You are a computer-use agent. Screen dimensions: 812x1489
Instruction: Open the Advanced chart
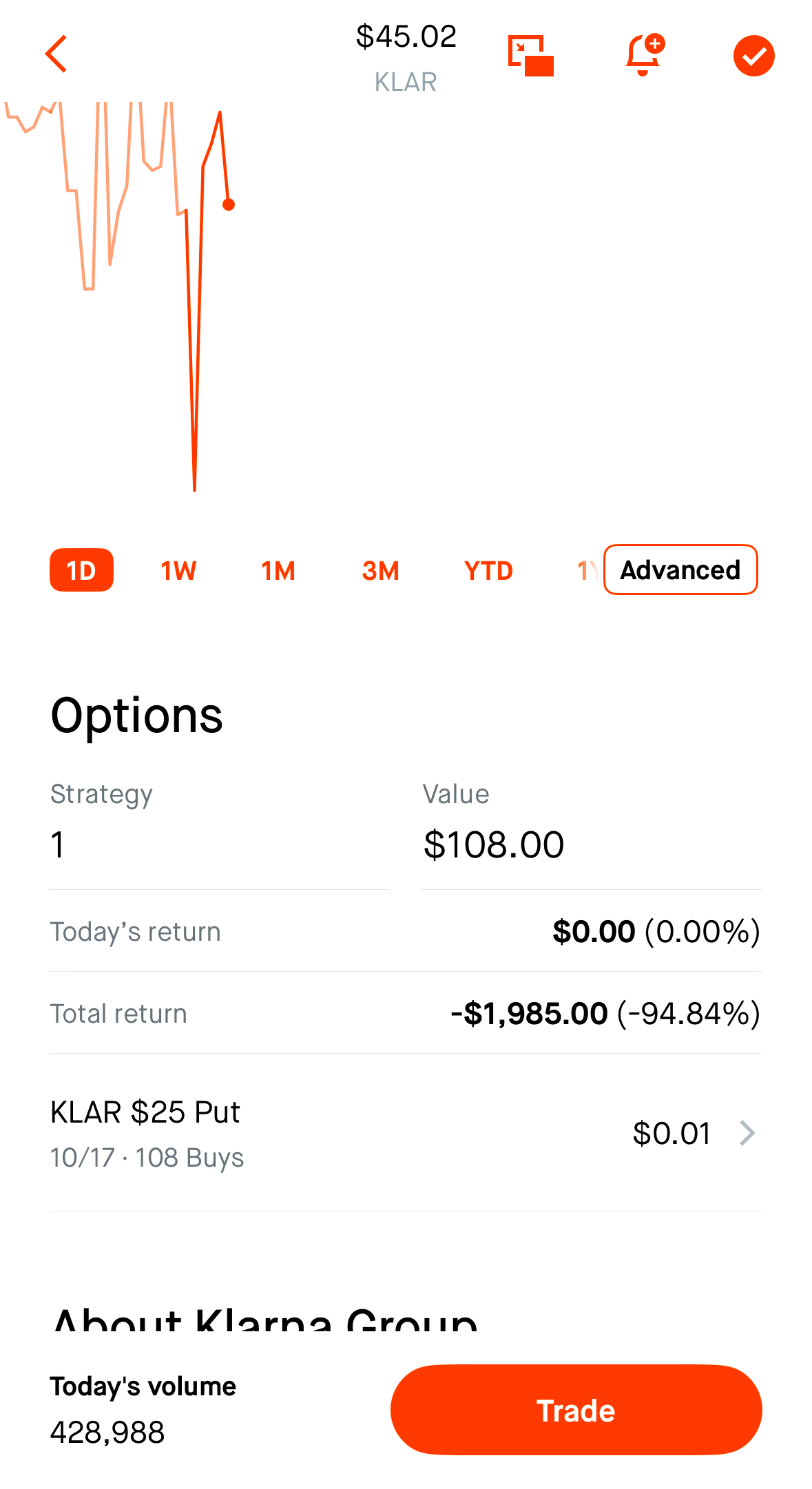tap(680, 570)
